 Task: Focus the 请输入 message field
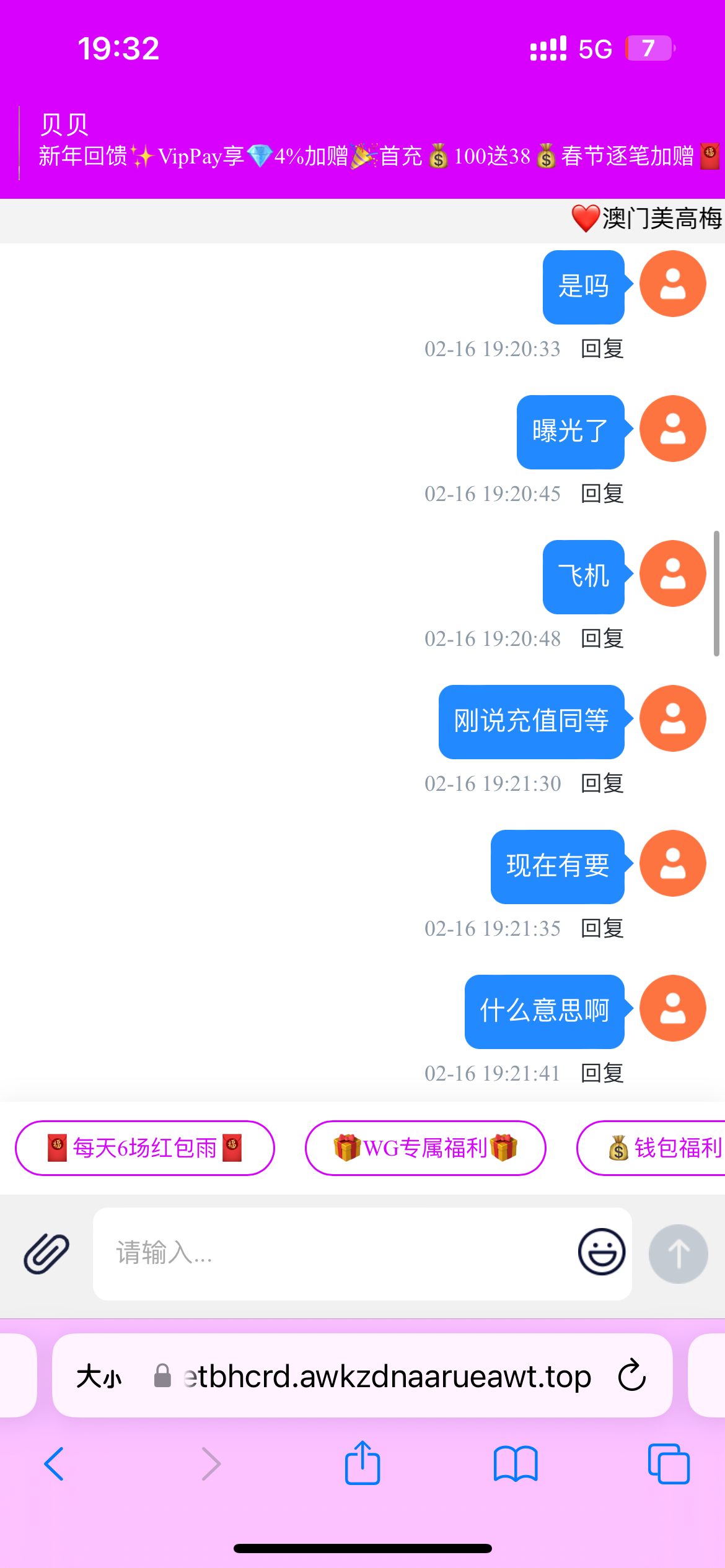pyautogui.click(x=335, y=1253)
